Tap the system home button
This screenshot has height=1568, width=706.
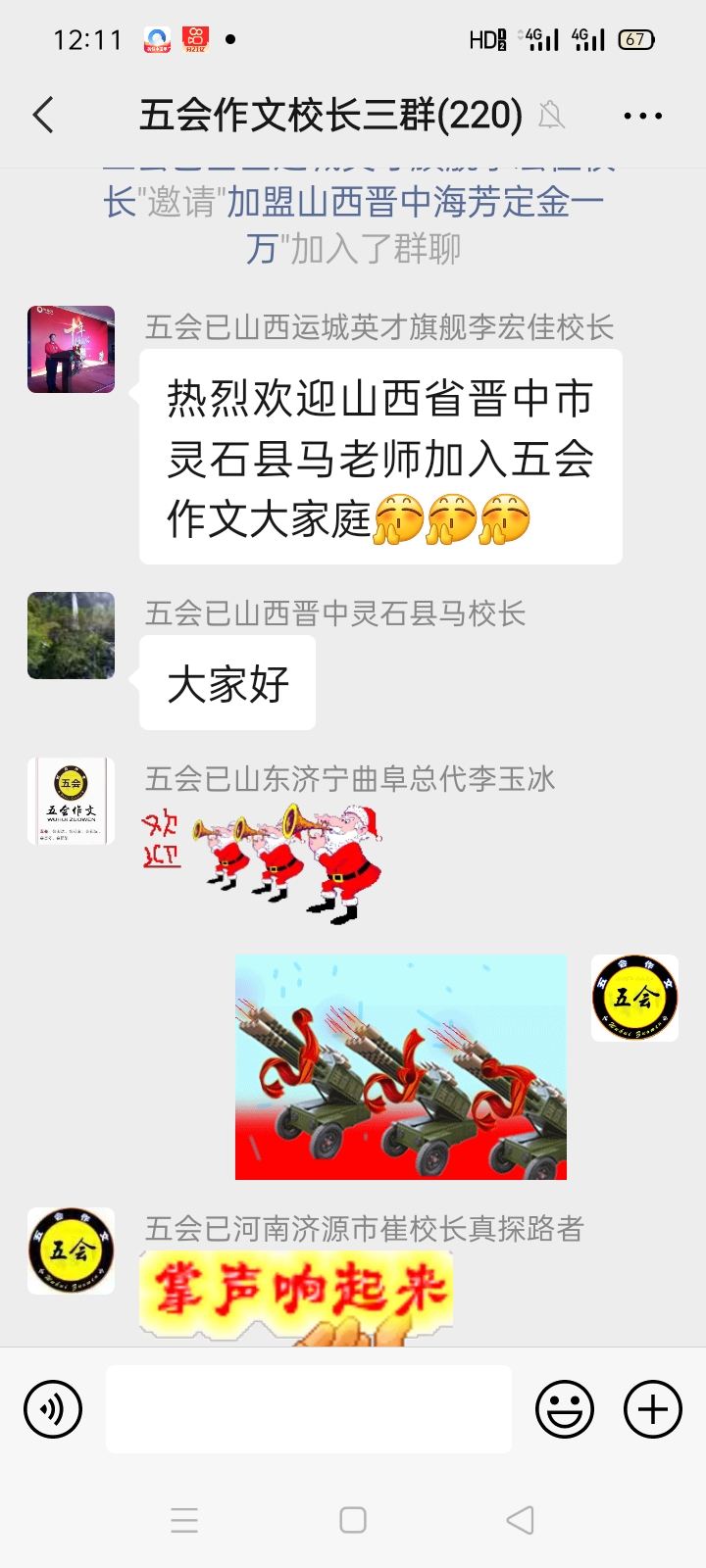[353, 1520]
